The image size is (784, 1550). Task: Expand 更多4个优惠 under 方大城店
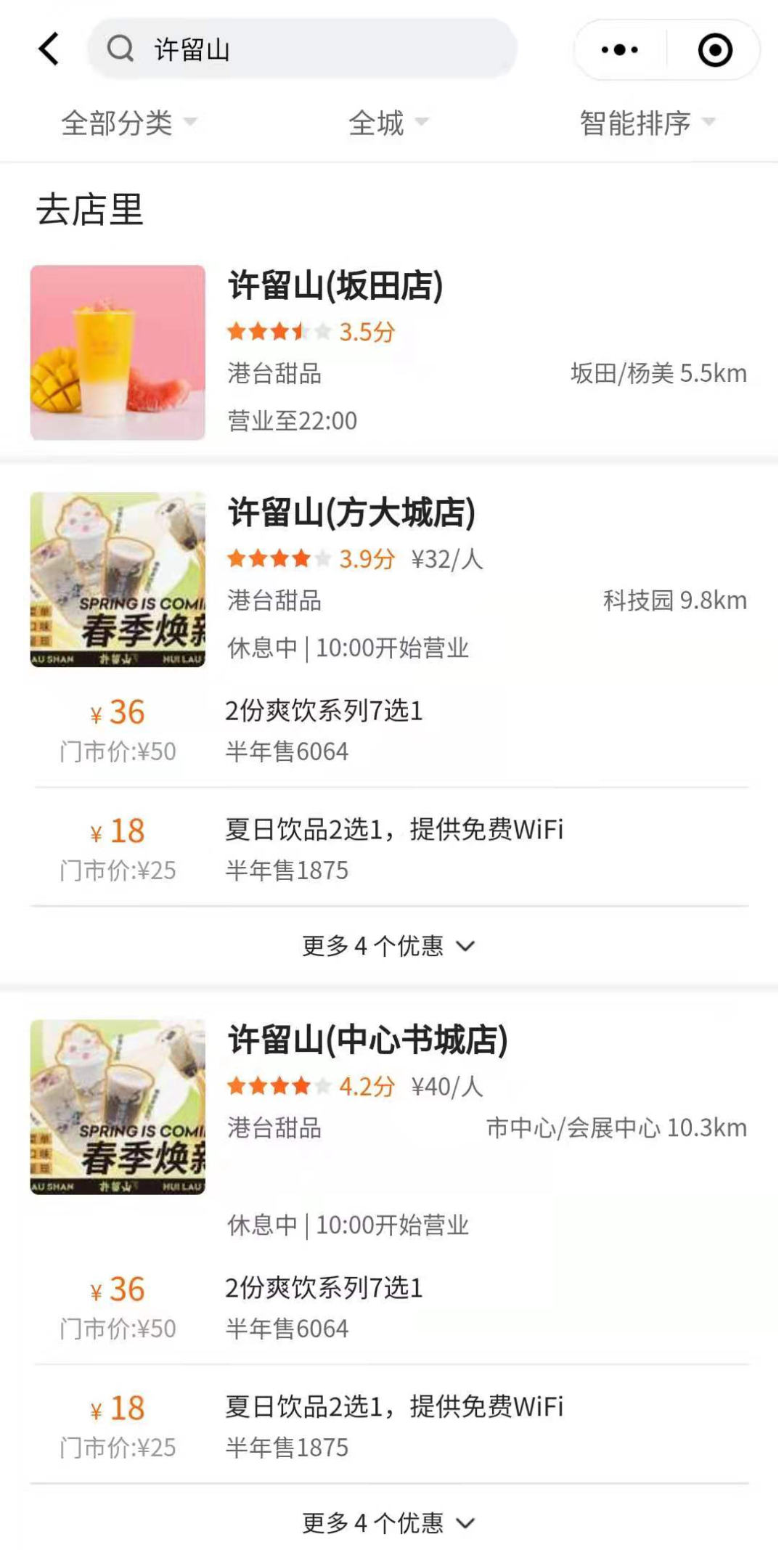pos(386,945)
